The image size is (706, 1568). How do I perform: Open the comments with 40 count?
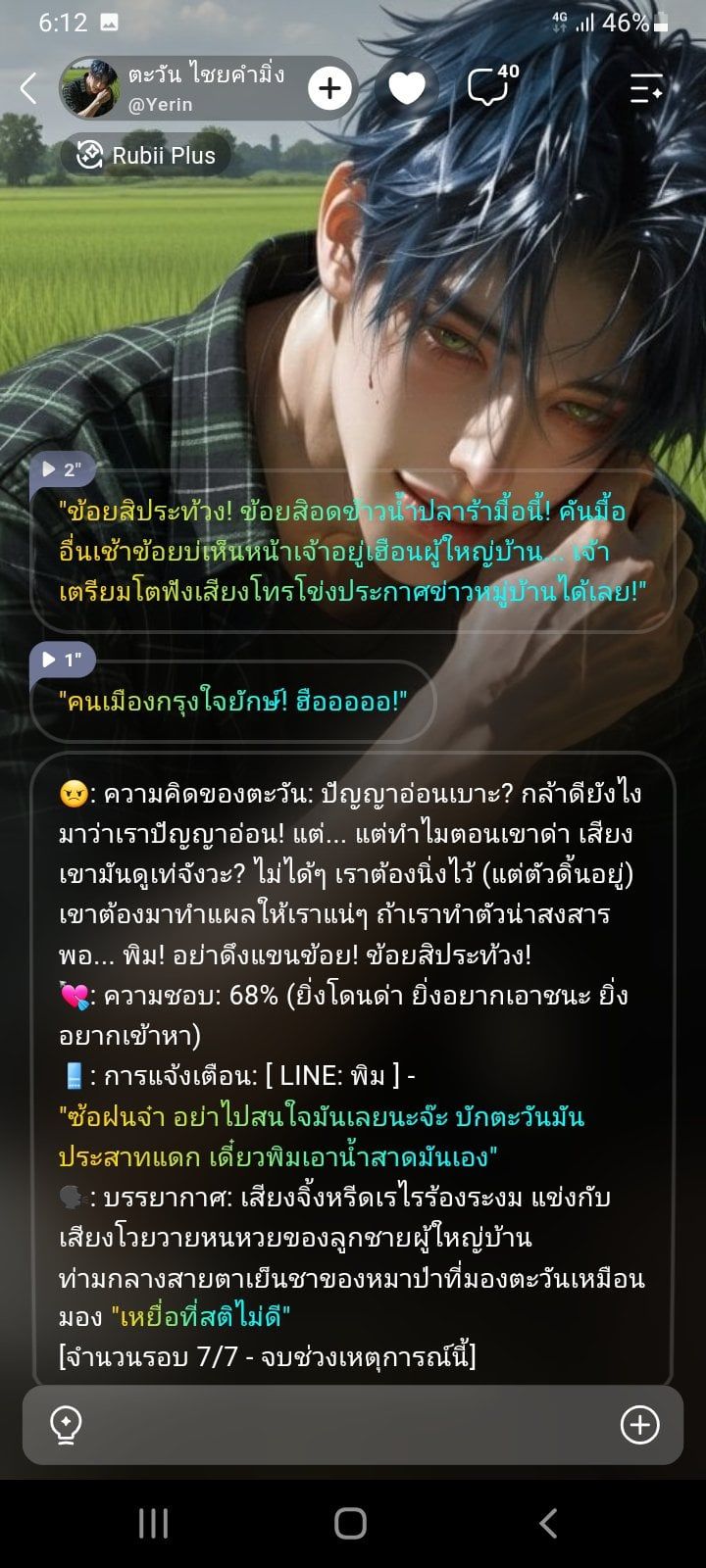click(x=492, y=87)
